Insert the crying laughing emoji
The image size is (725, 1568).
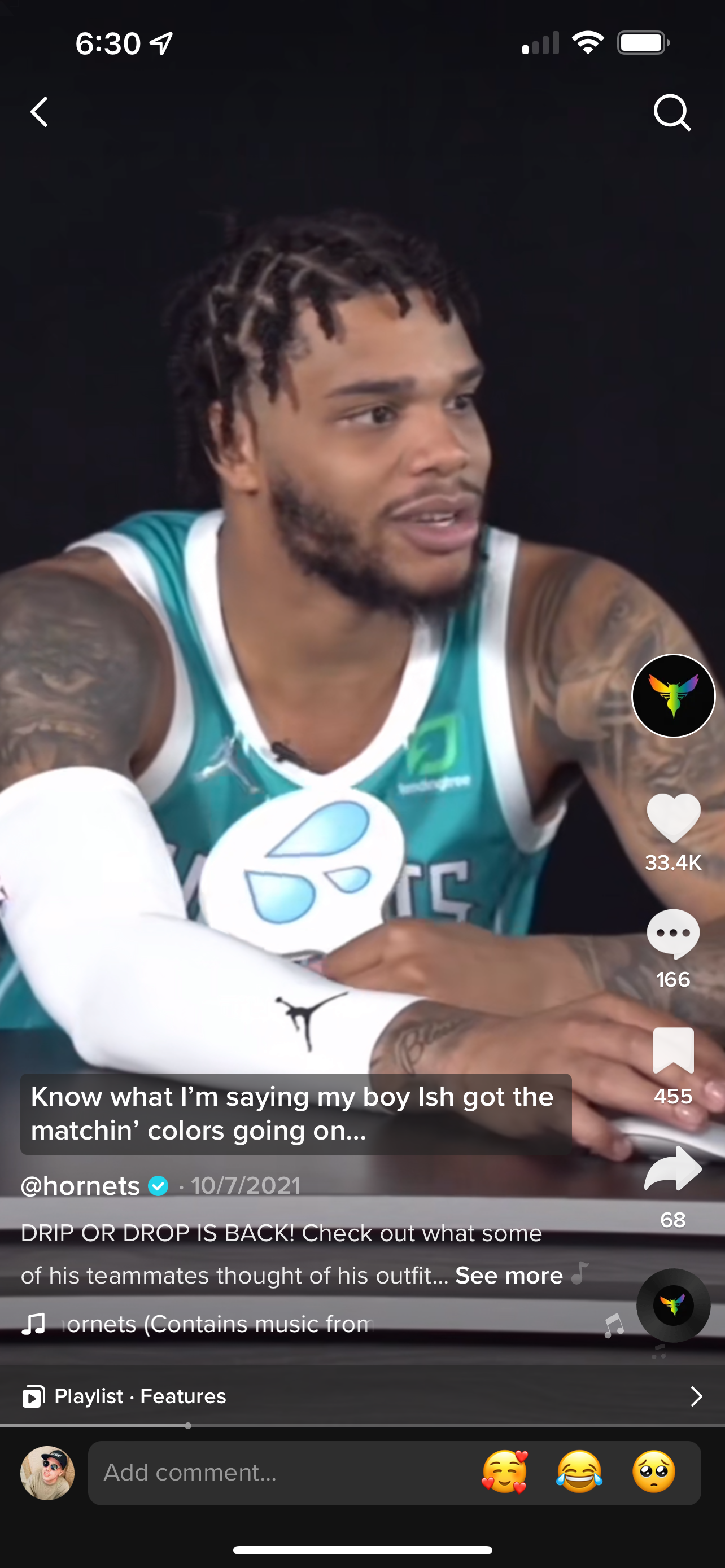(579, 1472)
